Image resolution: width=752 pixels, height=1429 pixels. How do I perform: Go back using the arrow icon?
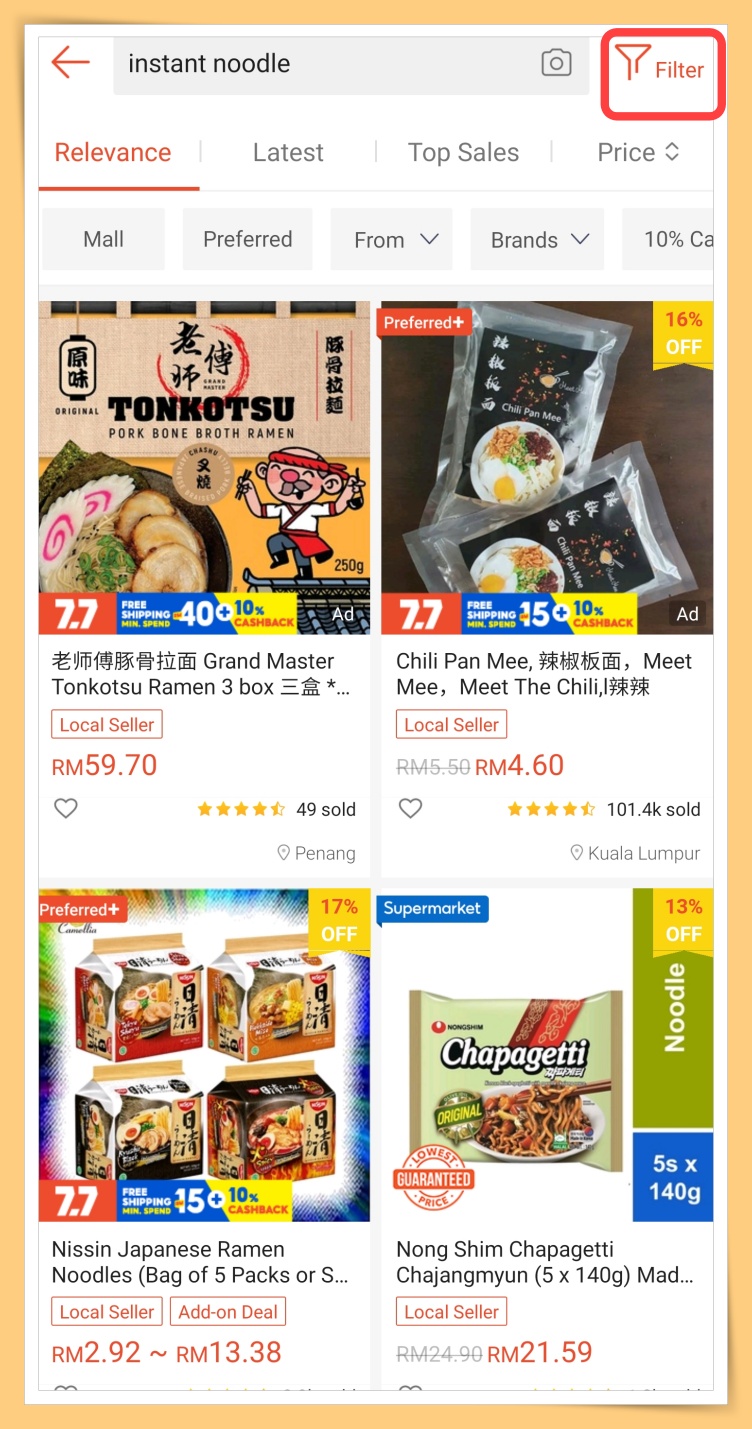pyautogui.click(x=70, y=63)
